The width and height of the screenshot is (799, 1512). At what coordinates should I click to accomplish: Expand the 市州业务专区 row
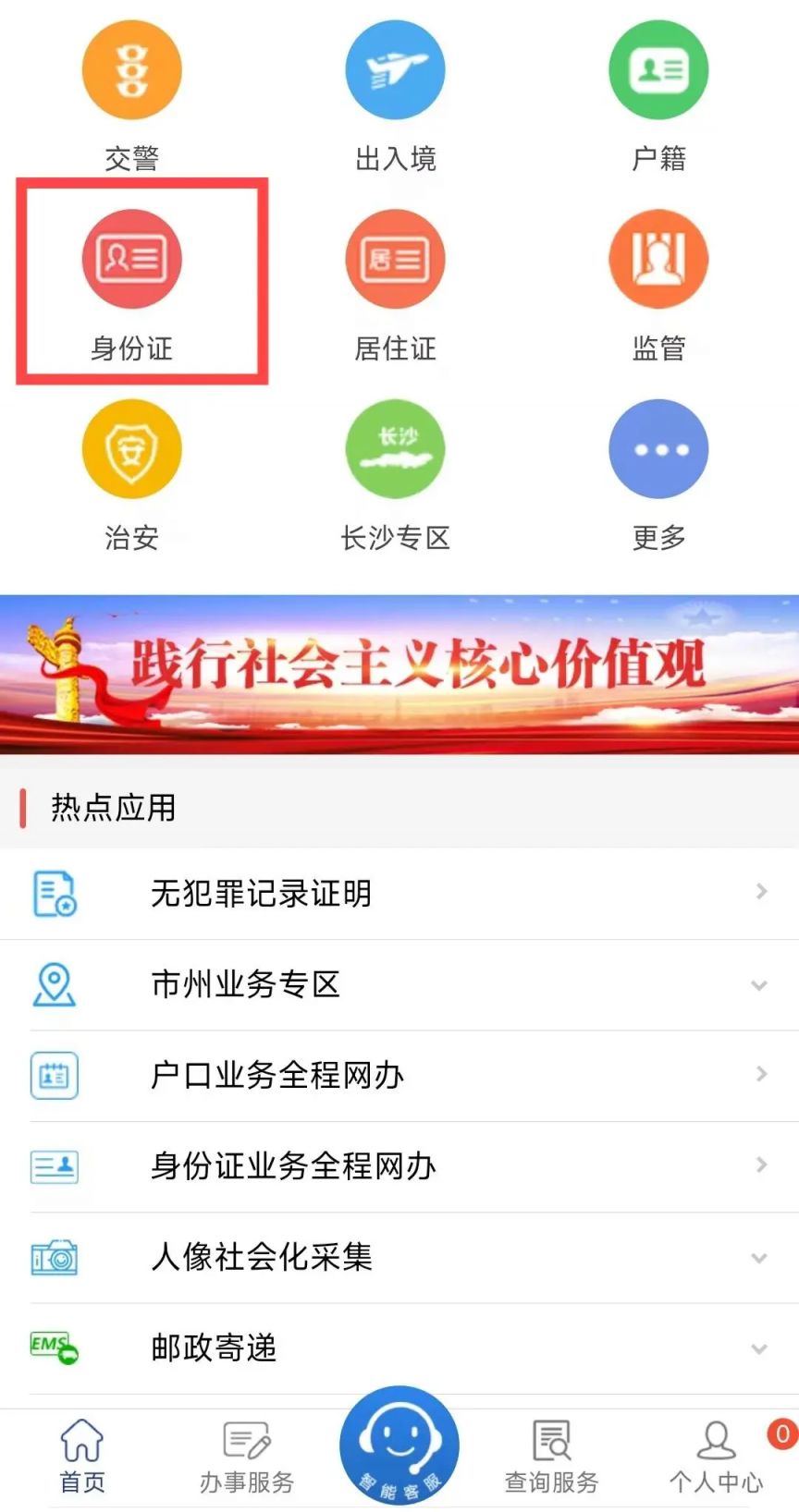pyautogui.click(x=399, y=984)
